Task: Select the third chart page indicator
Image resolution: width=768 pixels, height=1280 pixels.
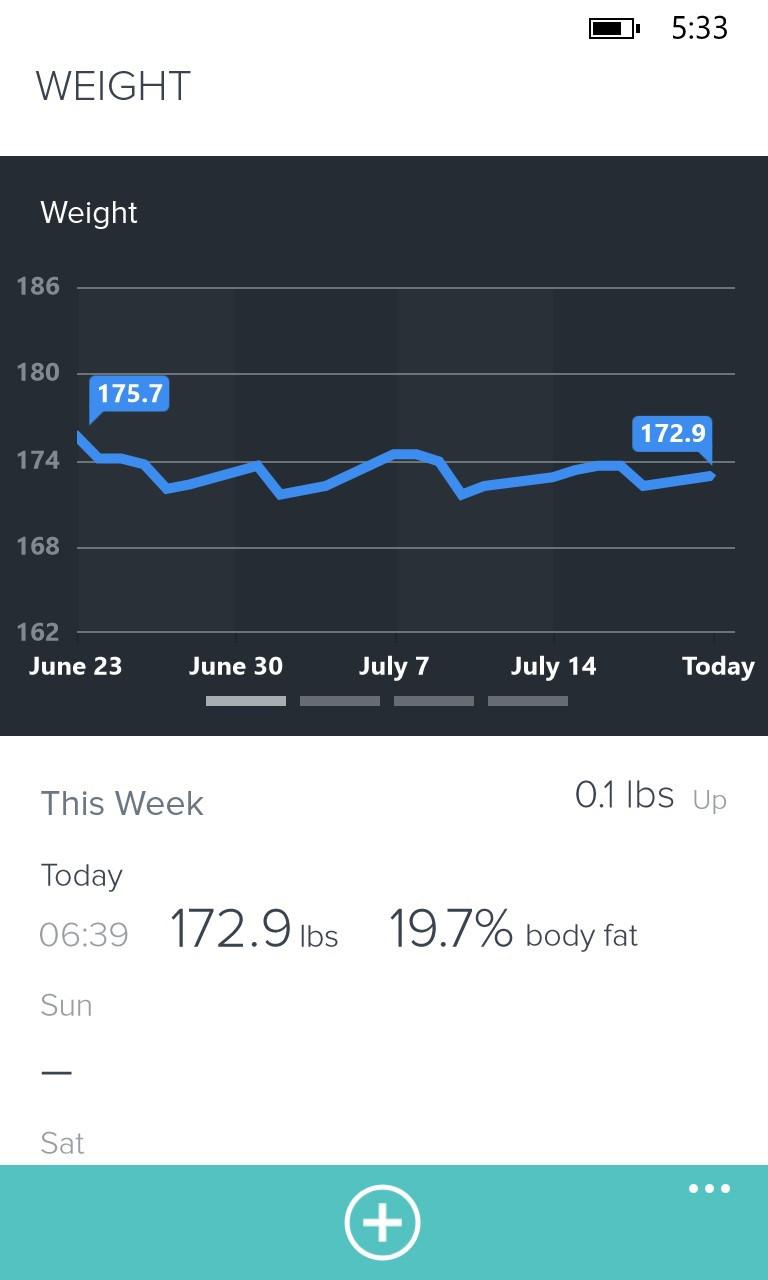Action: tap(434, 701)
